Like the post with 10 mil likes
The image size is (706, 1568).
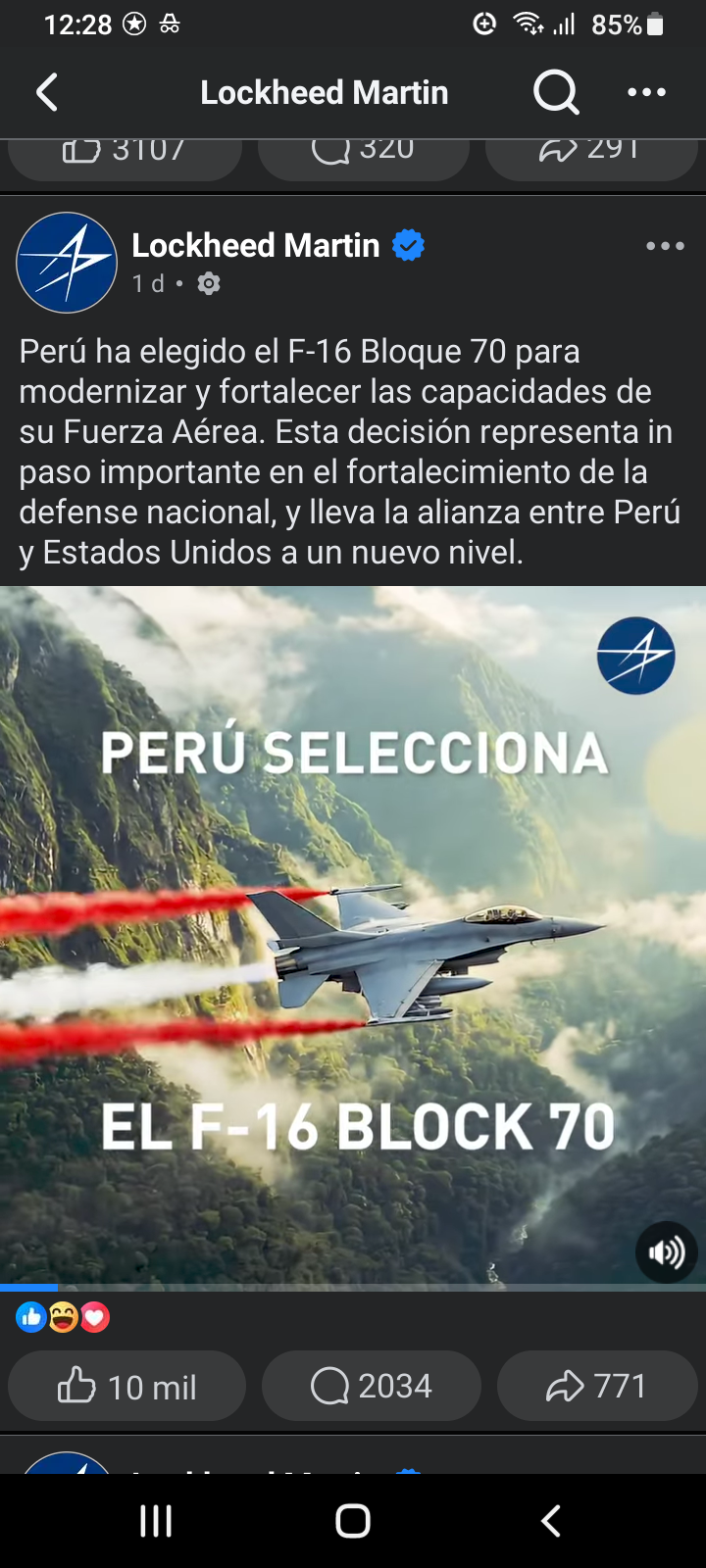click(x=126, y=1386)
